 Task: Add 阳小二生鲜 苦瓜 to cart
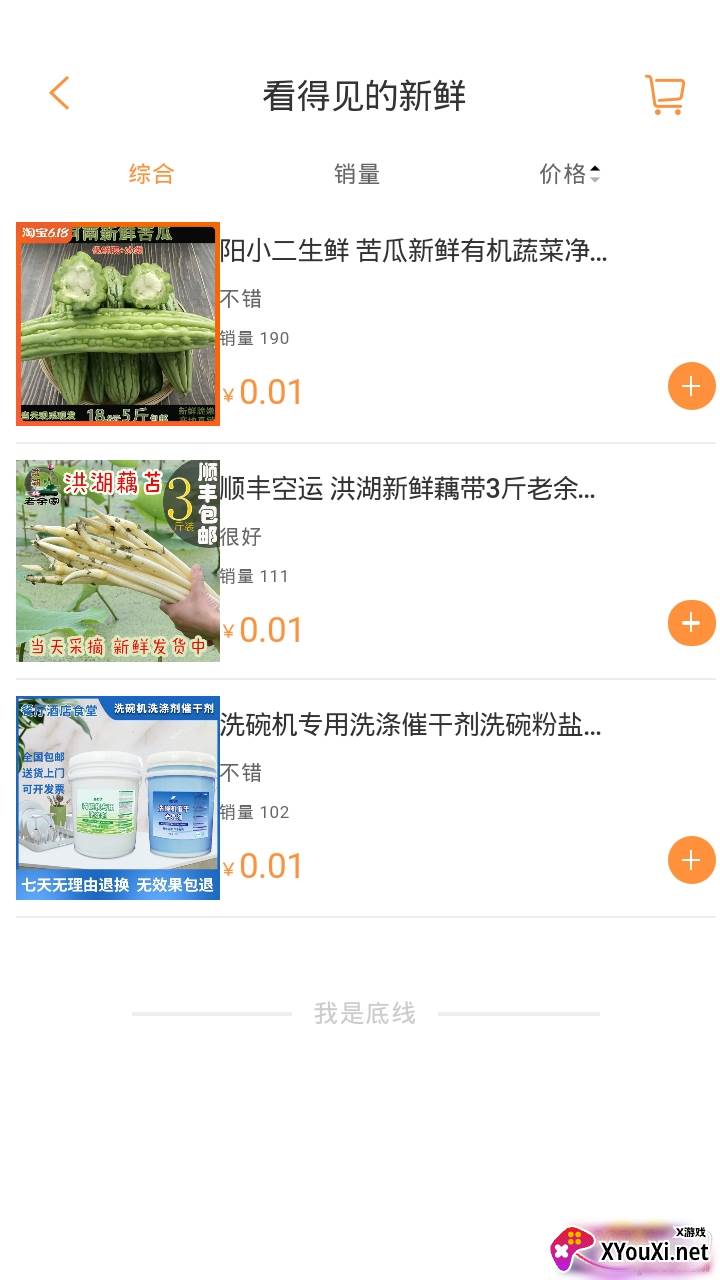pyautogui.click(x=691, y=387)
